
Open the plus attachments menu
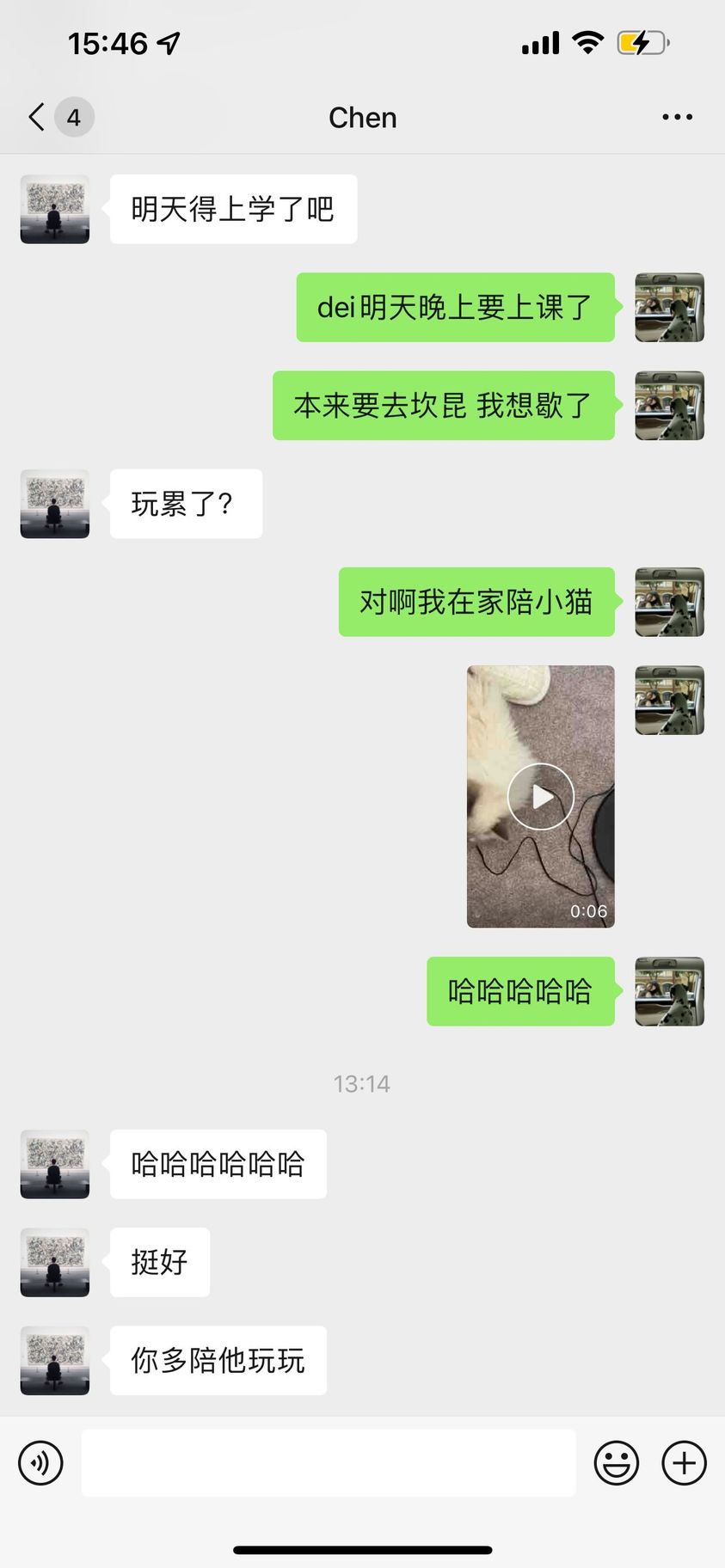(684, 1462)
